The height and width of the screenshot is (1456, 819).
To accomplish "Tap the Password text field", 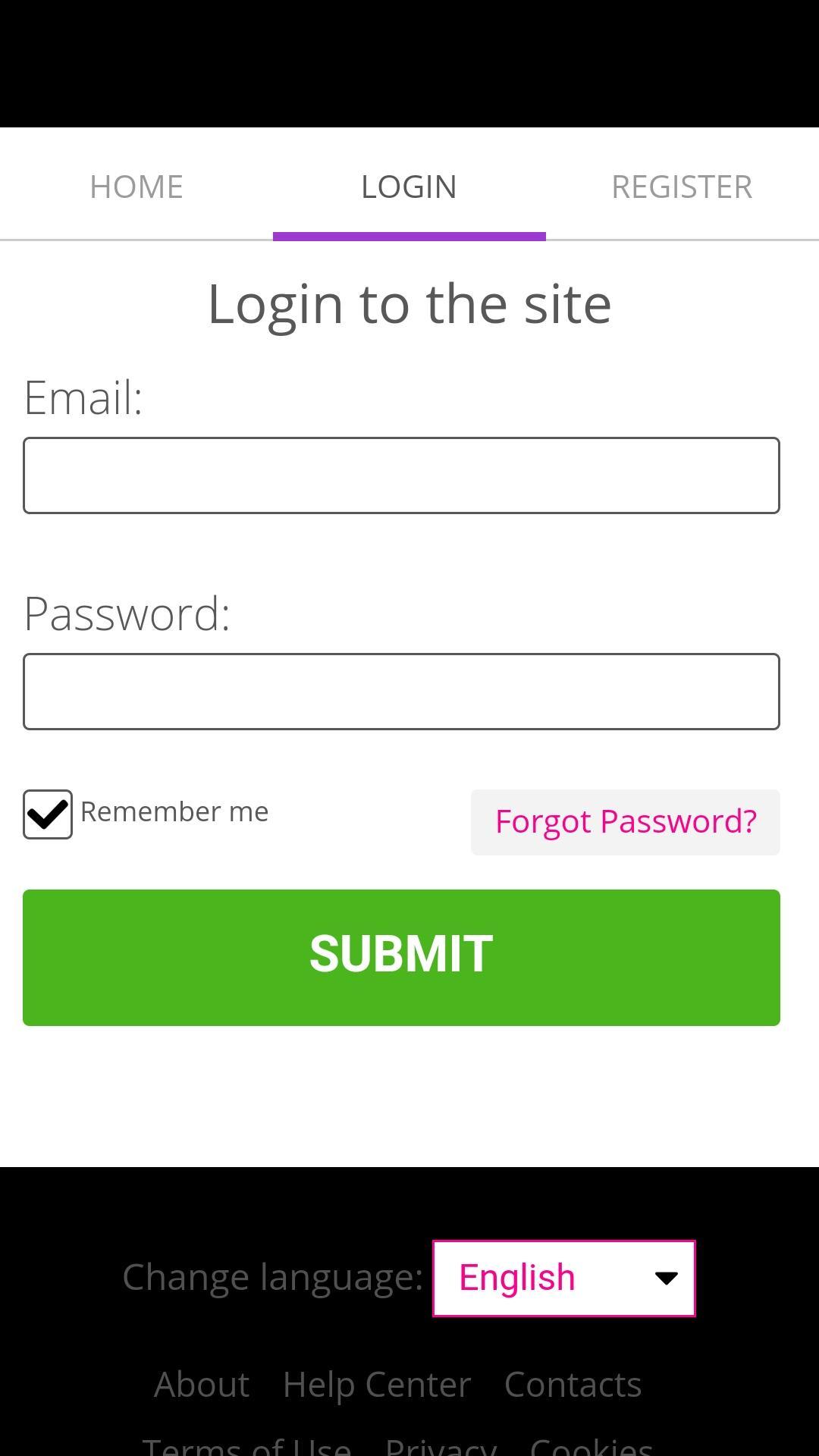I will (401, 692).
